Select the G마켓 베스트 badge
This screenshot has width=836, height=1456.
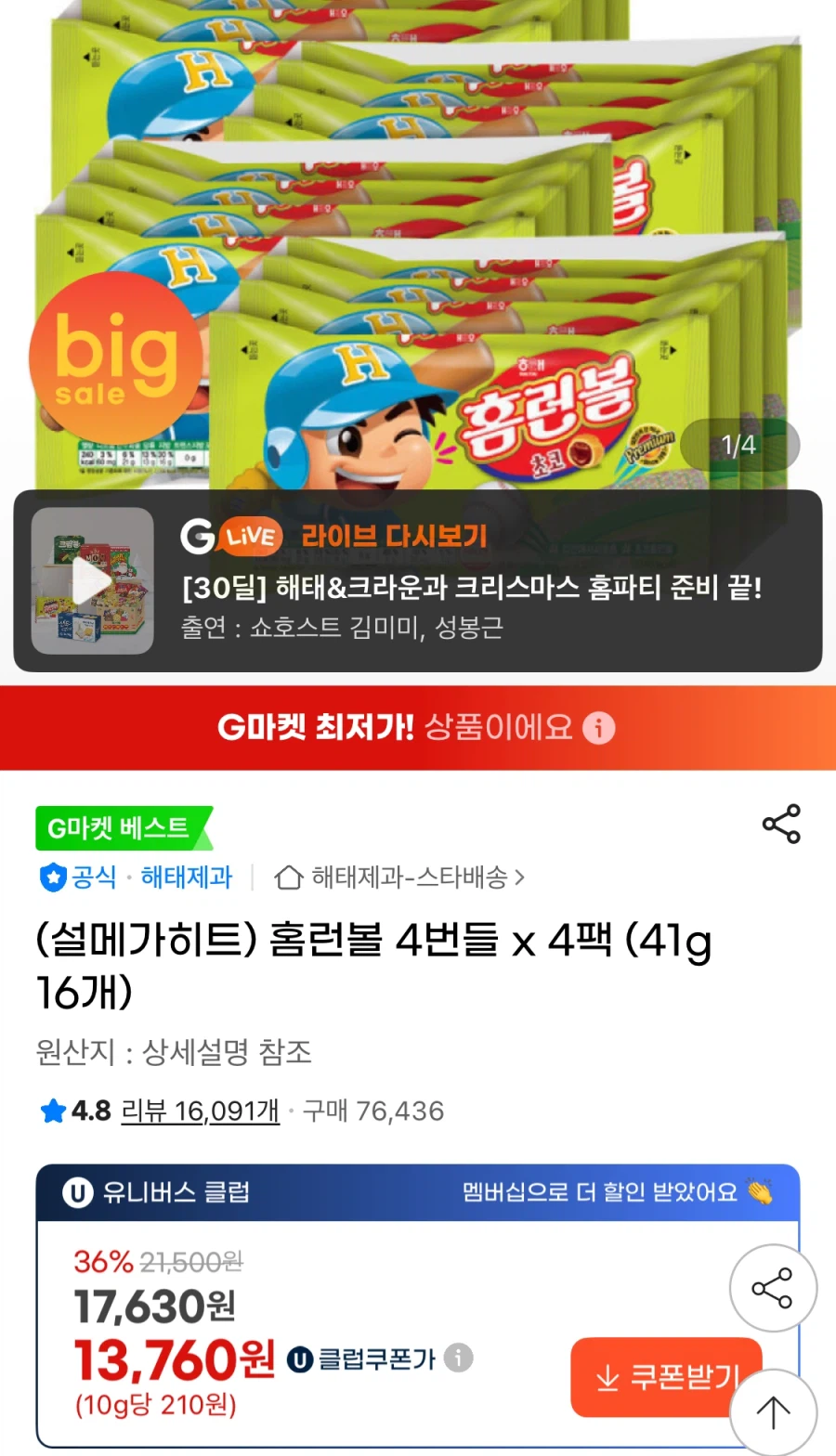click(x=122, y=826)
